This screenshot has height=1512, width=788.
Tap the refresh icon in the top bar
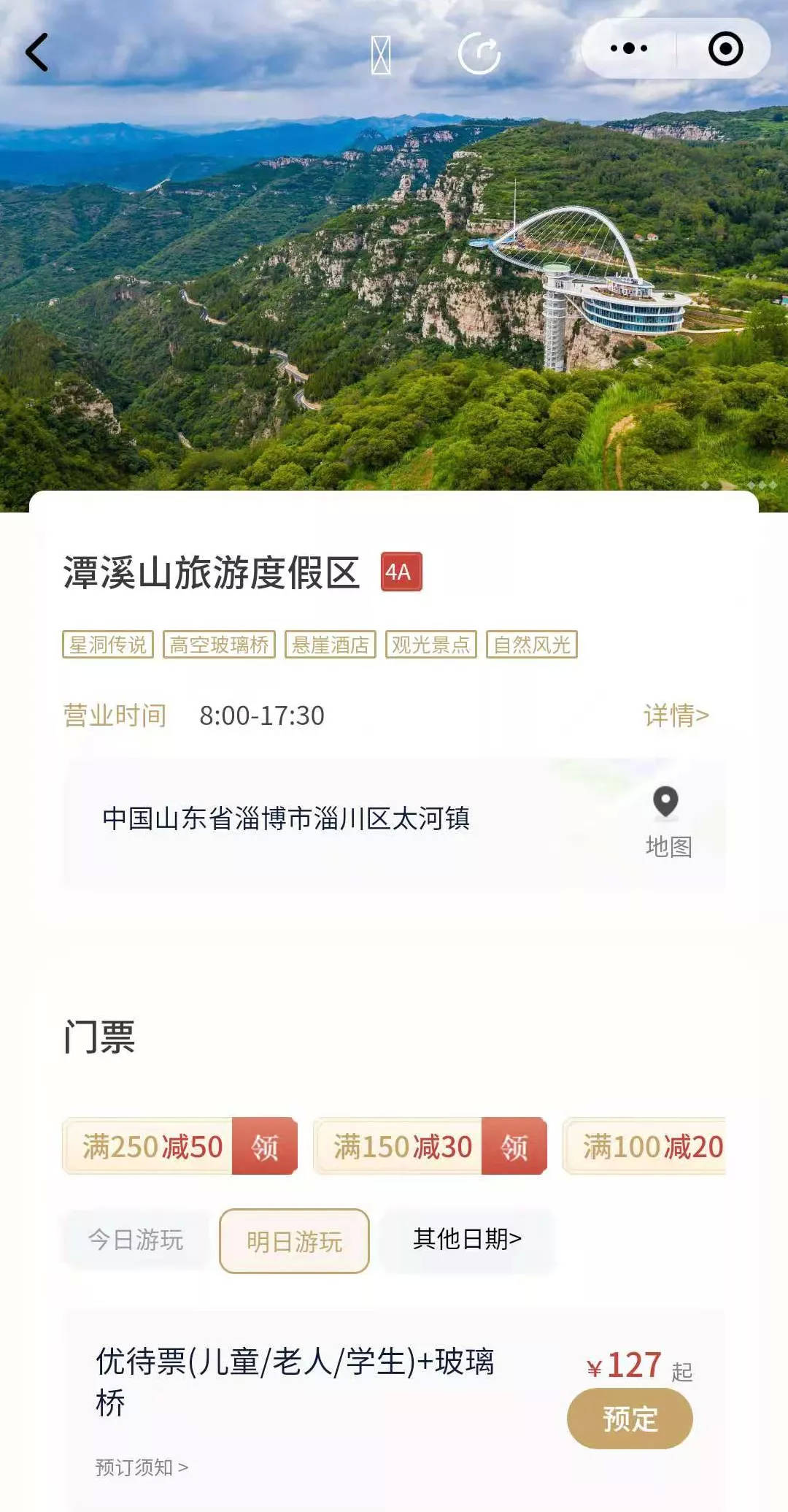[479, 53]
